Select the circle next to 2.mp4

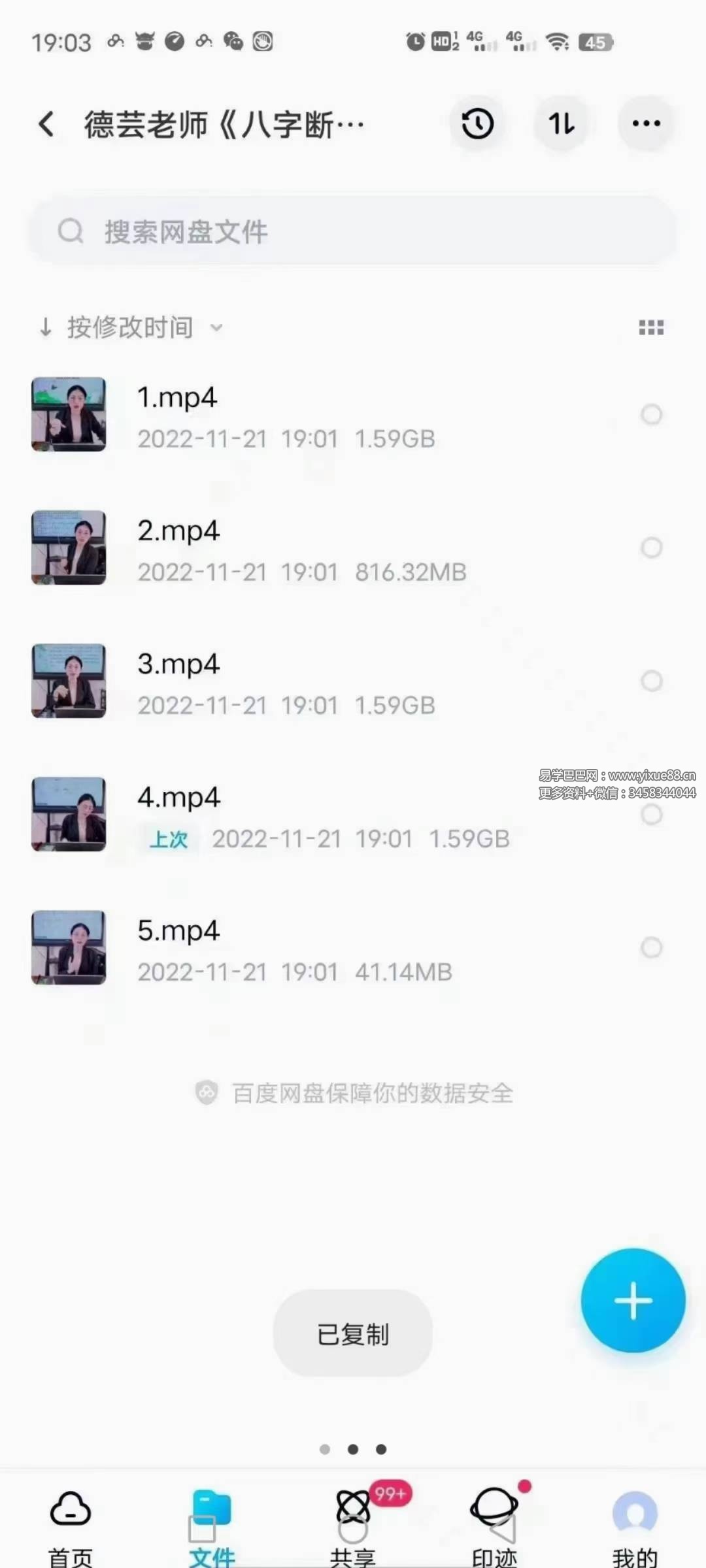coord(651,547)
